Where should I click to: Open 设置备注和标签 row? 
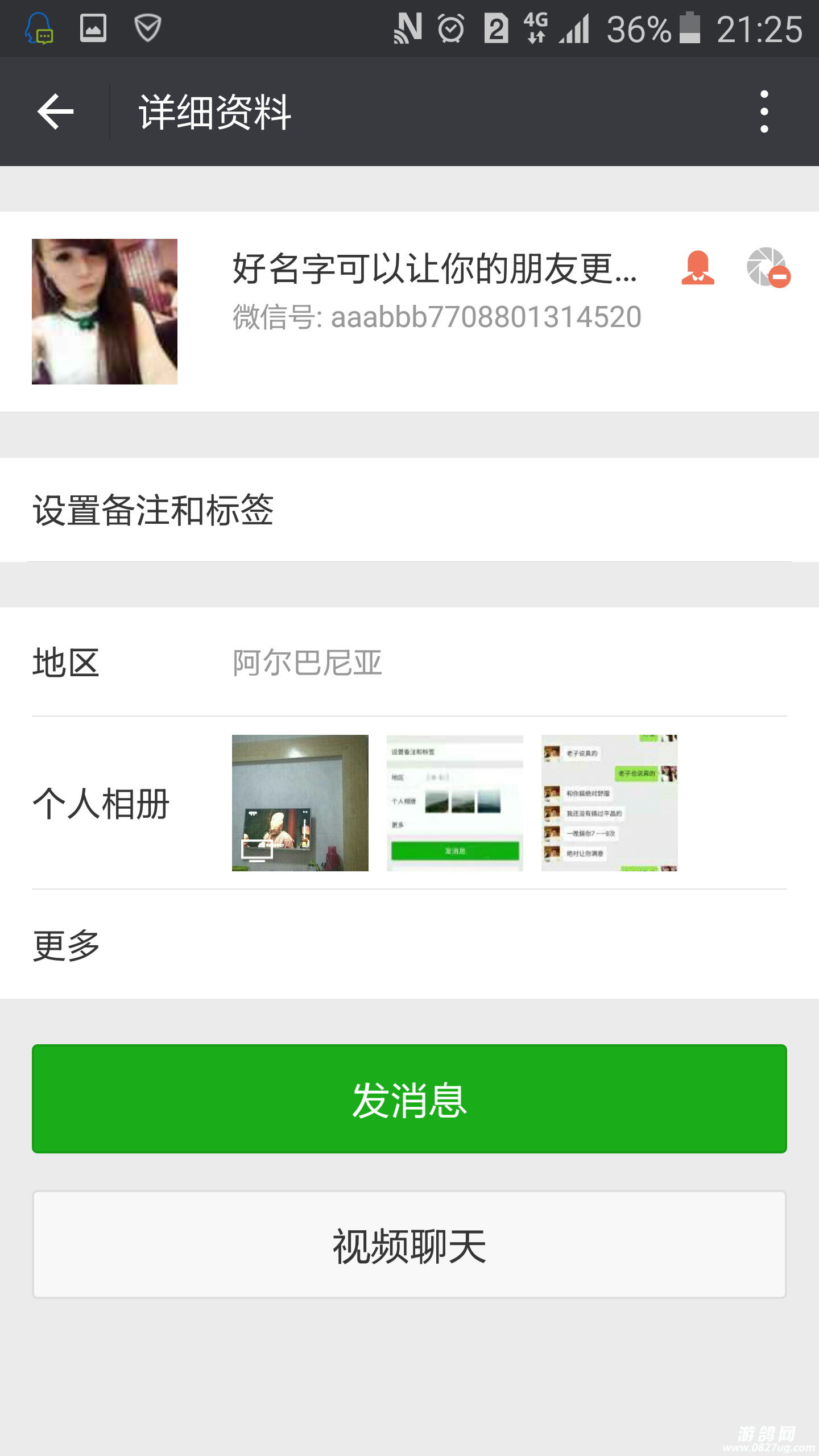tap(409, 510)
